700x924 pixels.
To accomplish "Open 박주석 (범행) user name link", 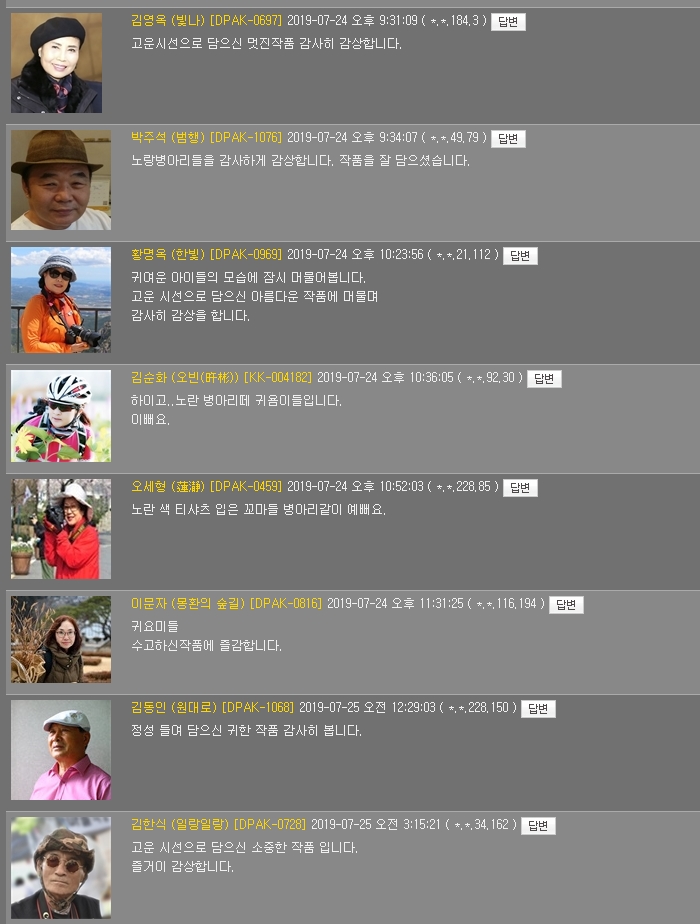I will pos(168,138).
